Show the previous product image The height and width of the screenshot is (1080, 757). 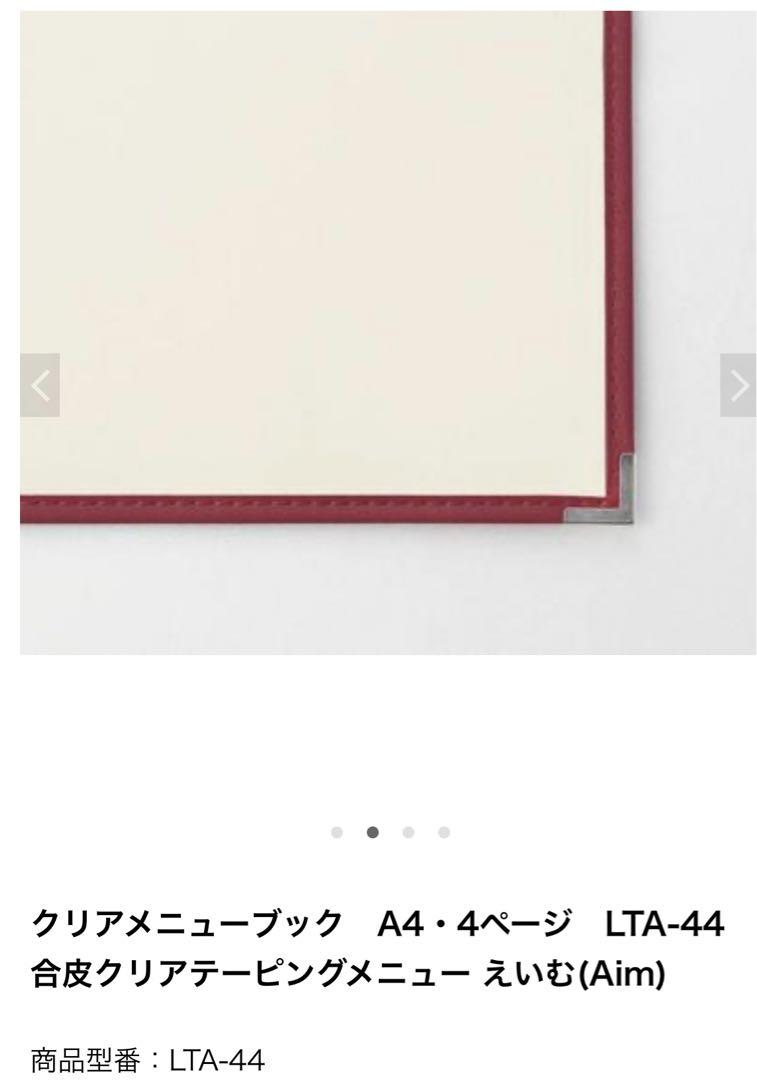[40, 385]
